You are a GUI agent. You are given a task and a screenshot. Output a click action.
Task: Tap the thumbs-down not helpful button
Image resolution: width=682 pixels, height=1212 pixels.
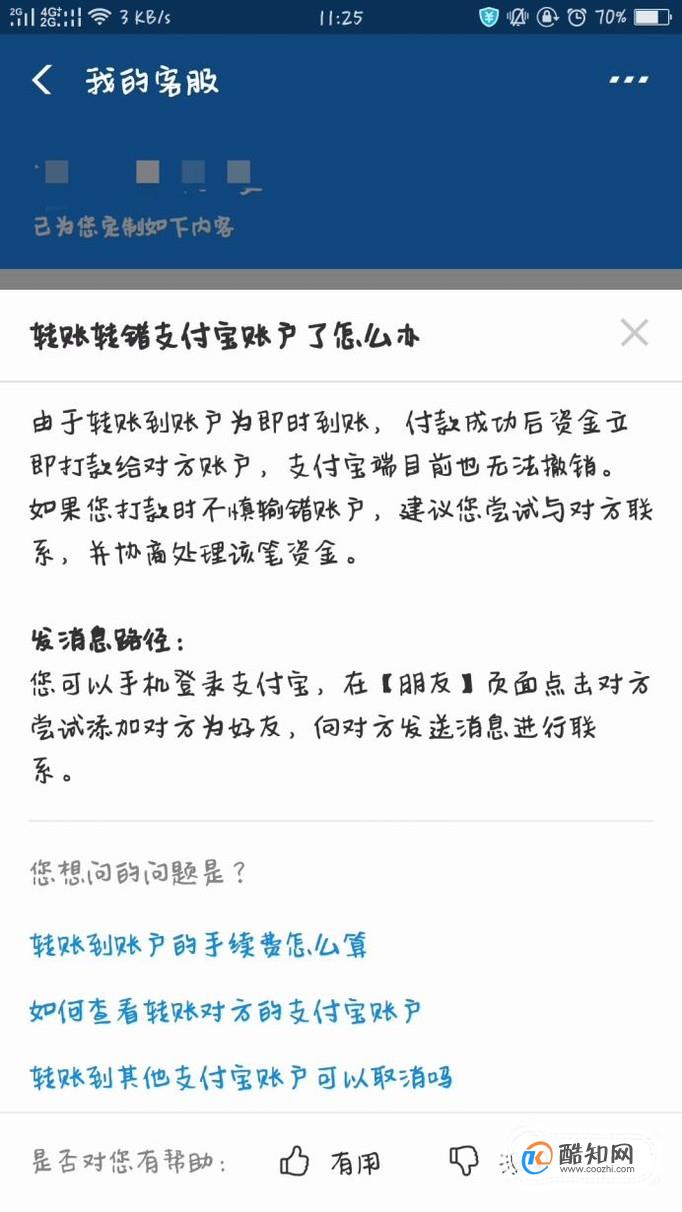465,1161
